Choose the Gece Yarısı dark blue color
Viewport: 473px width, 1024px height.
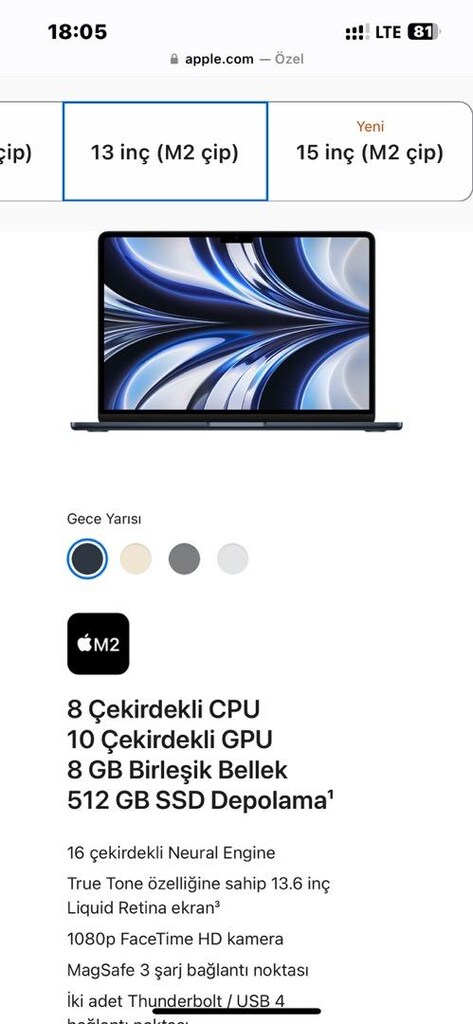(87, 558)
